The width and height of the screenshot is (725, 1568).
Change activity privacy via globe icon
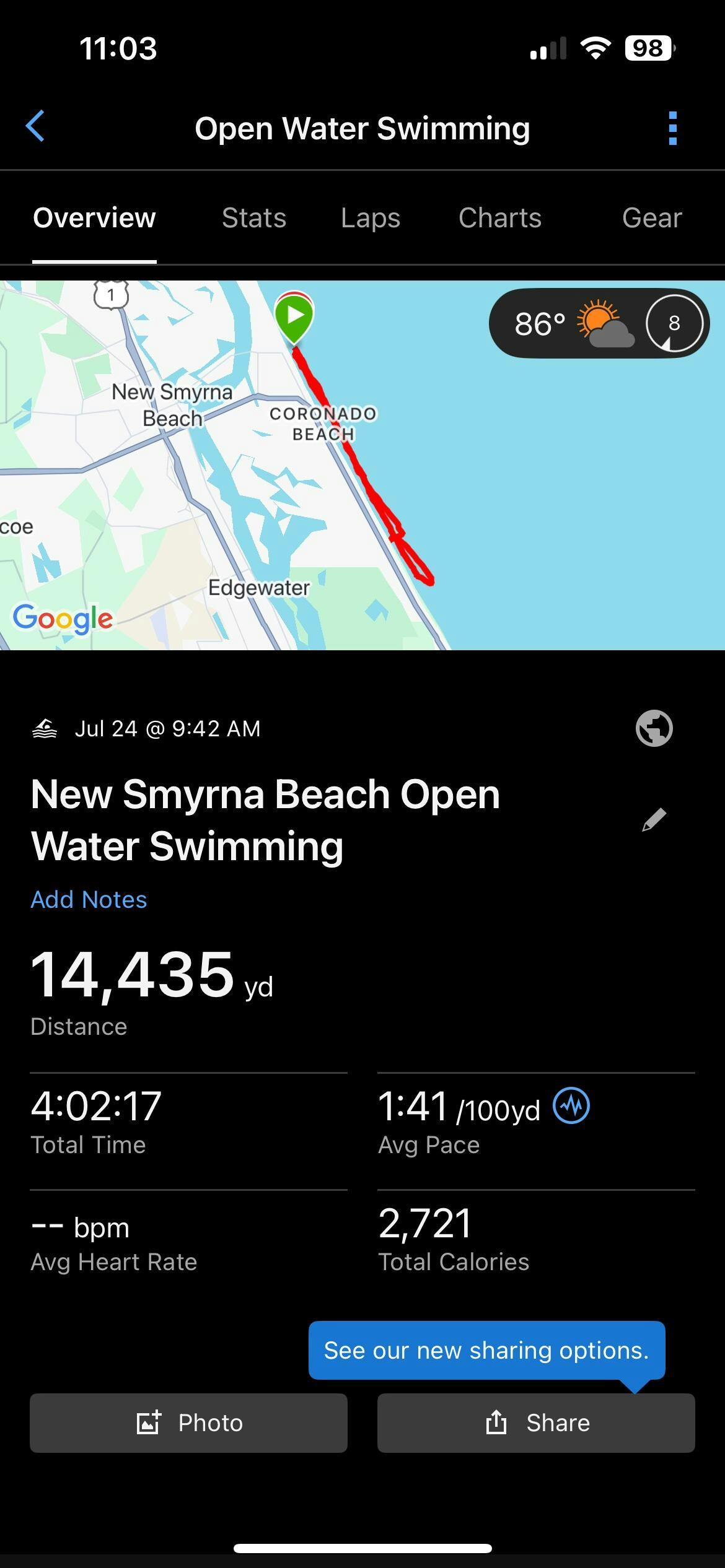tap(654, 728)
